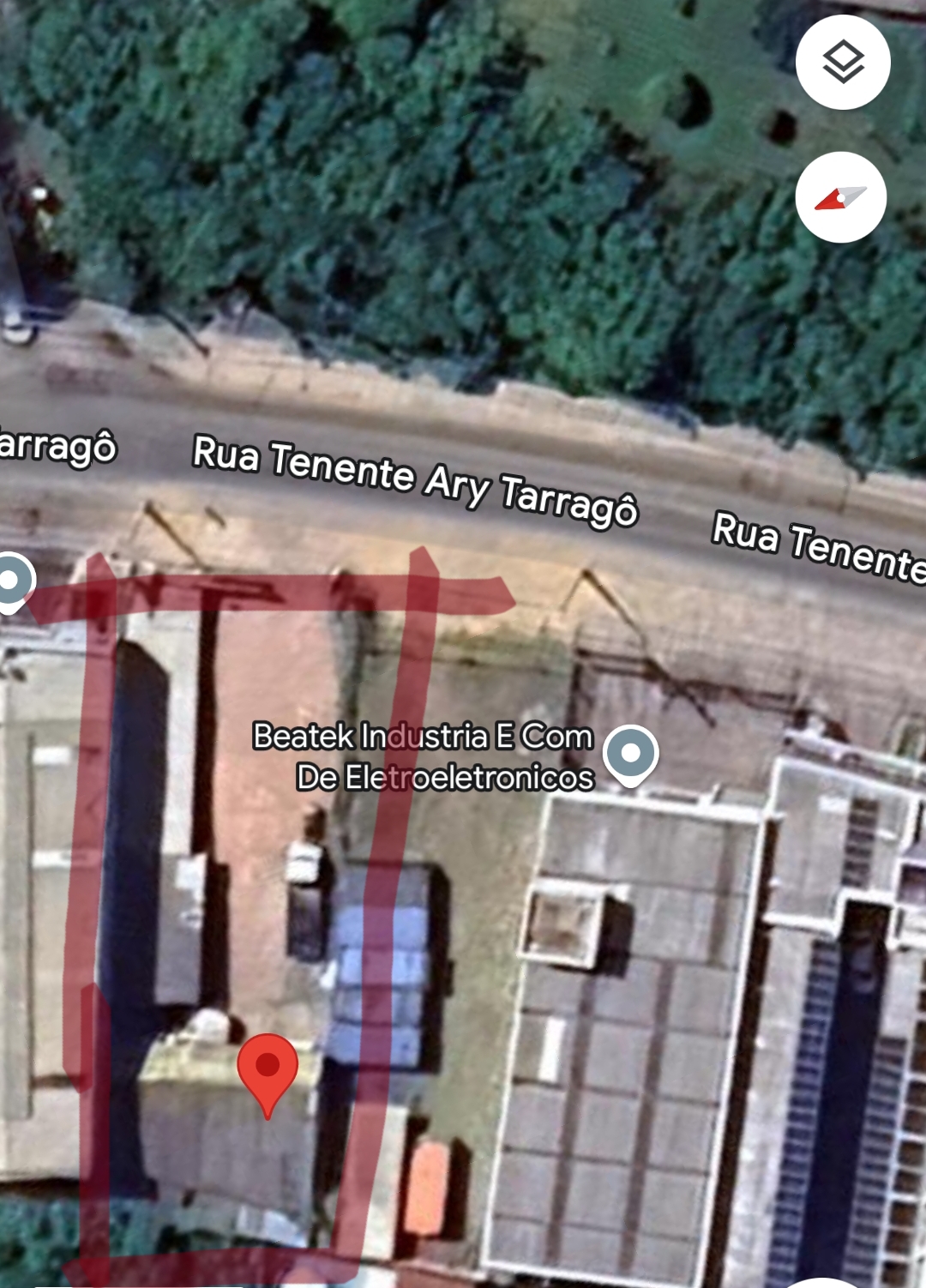Tap the compass to reset map orientation

(x=840, y=198)
